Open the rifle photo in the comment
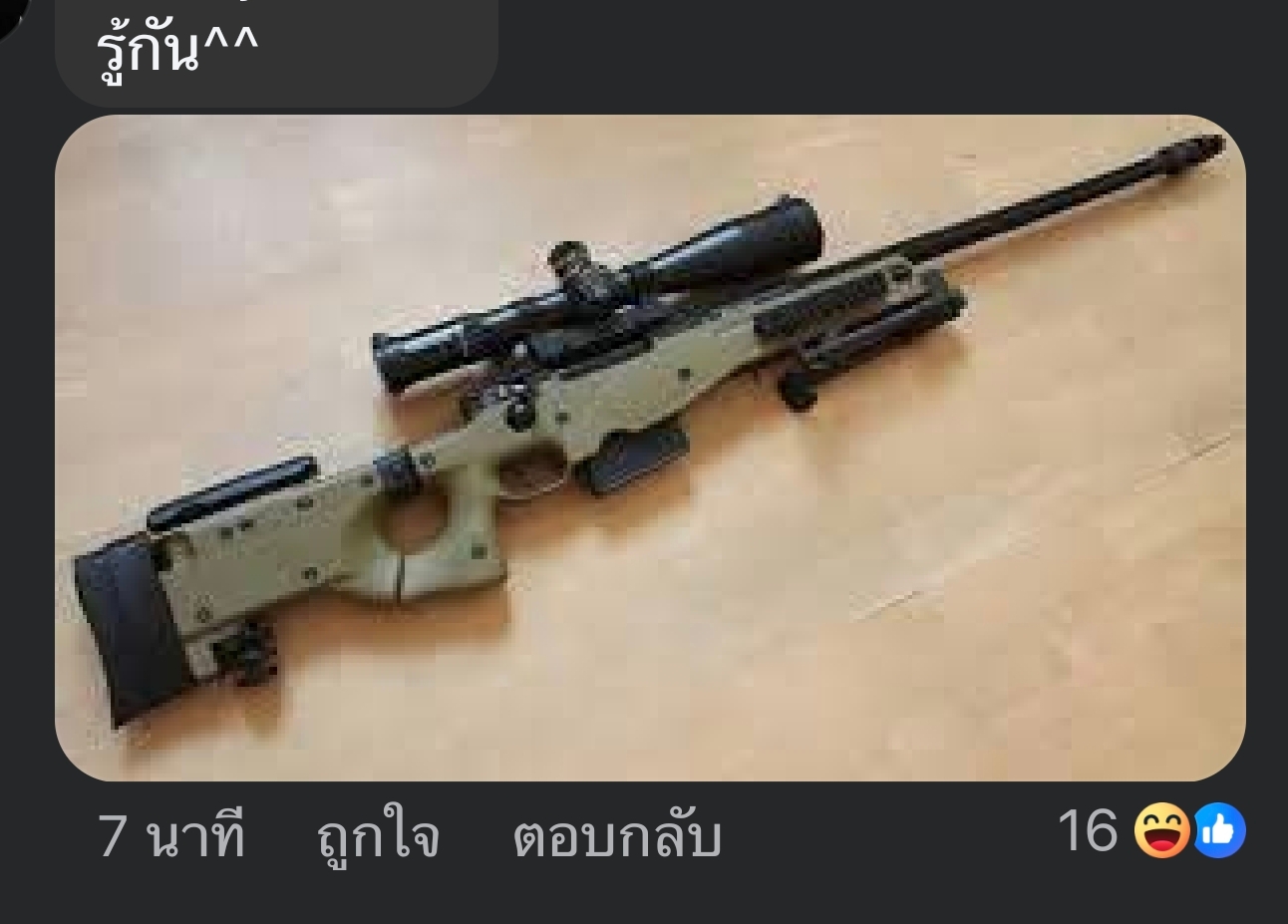This screenshot has width=1288, height=924. coord(650,448)
